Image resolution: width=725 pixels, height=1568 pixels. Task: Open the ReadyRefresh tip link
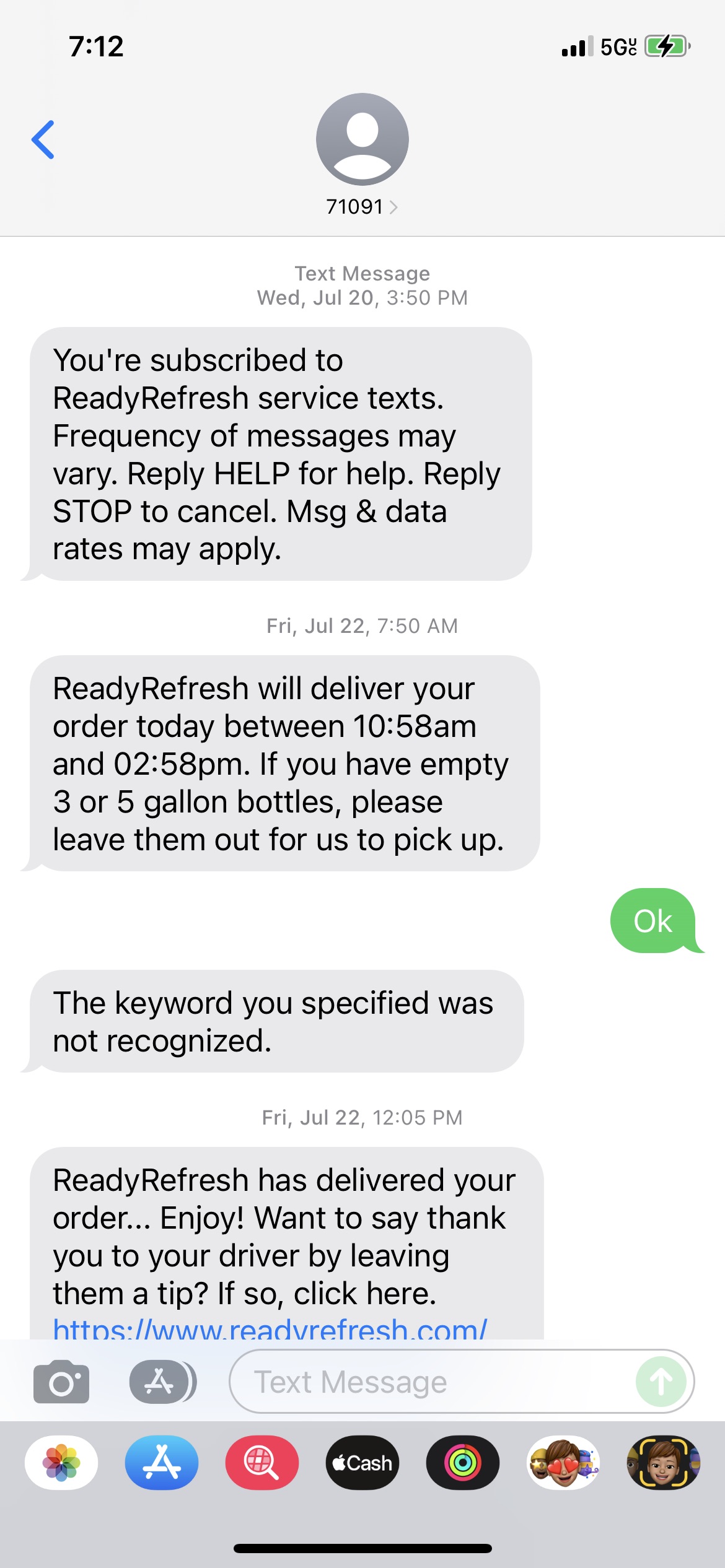(270, 1330)
